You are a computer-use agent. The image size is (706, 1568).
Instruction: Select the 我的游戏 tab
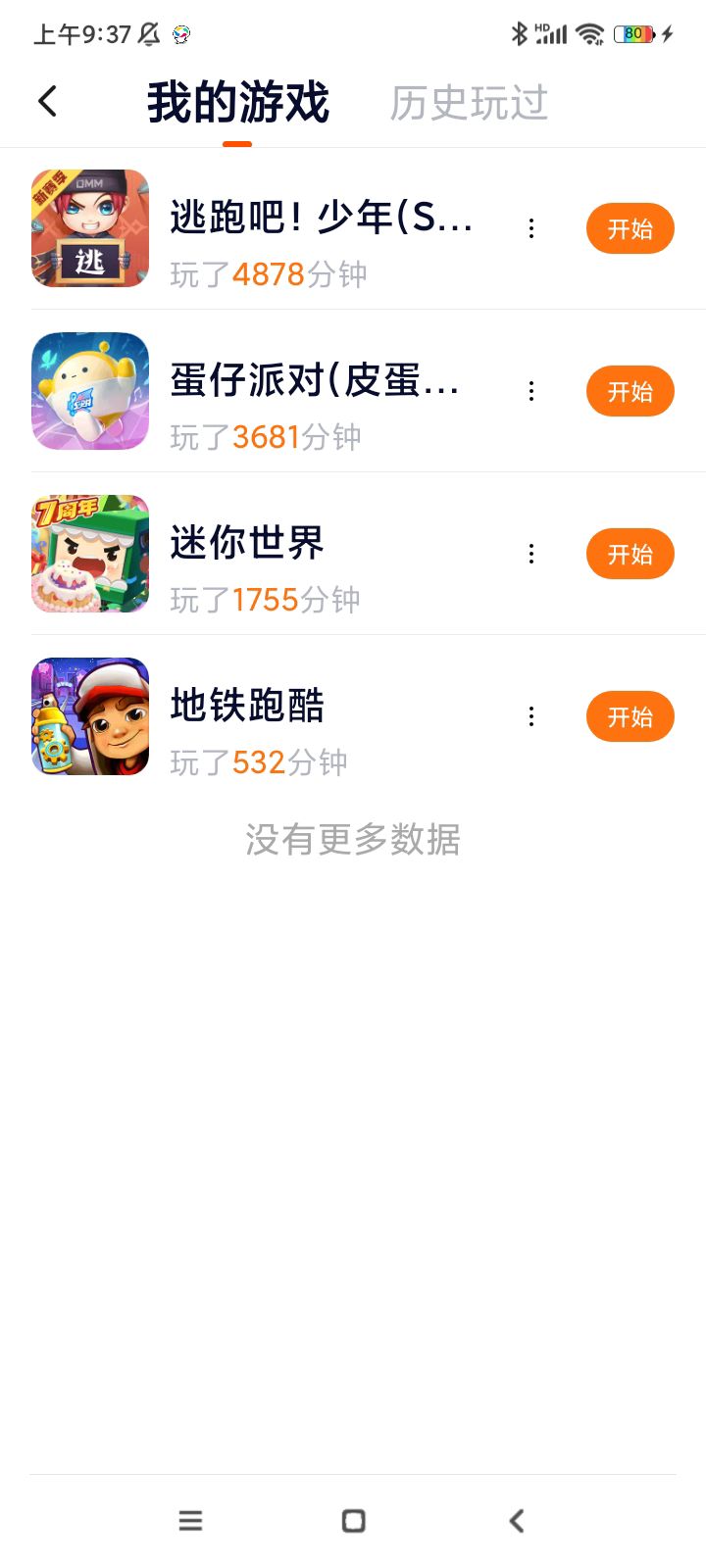[x=238, y=103]
